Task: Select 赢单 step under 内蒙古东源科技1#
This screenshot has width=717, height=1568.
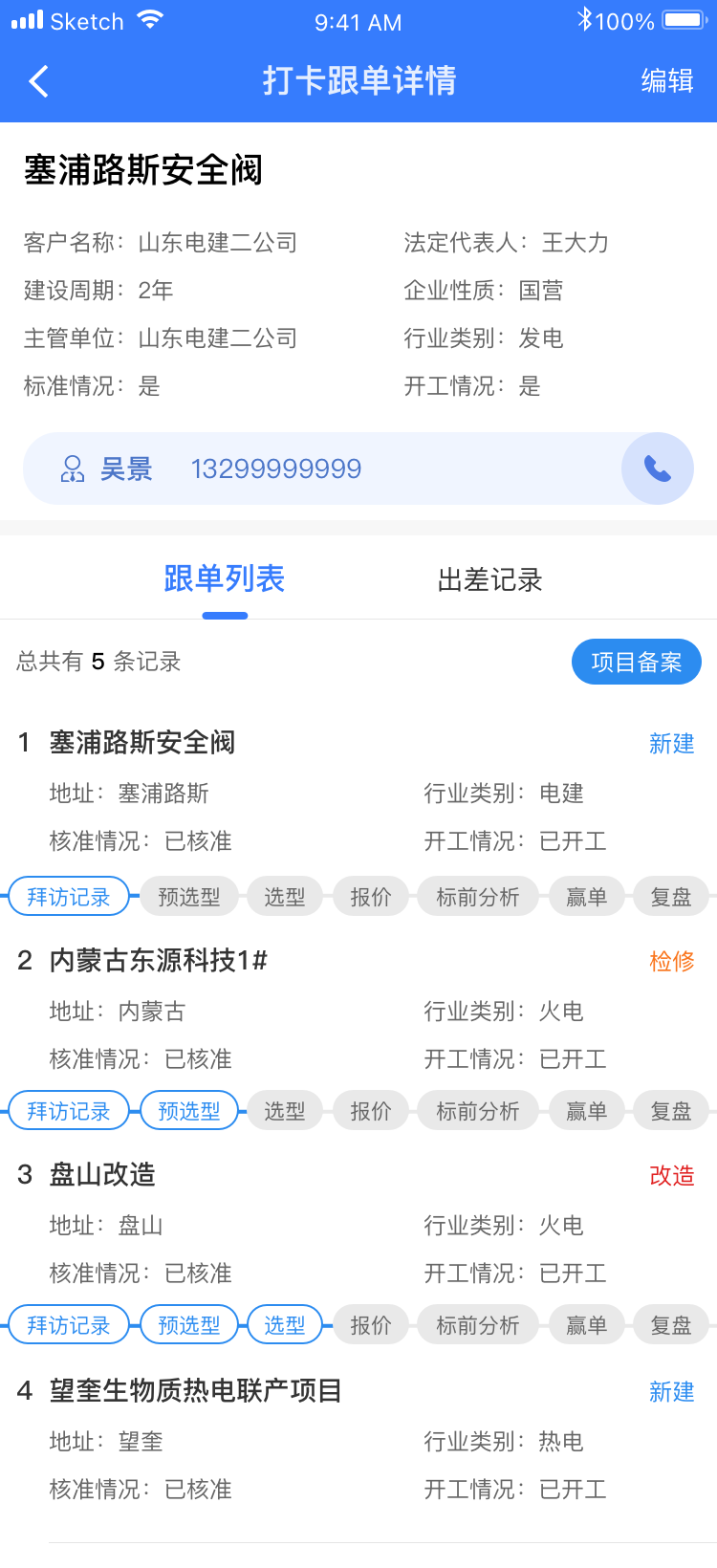Action: (586, 1111)
